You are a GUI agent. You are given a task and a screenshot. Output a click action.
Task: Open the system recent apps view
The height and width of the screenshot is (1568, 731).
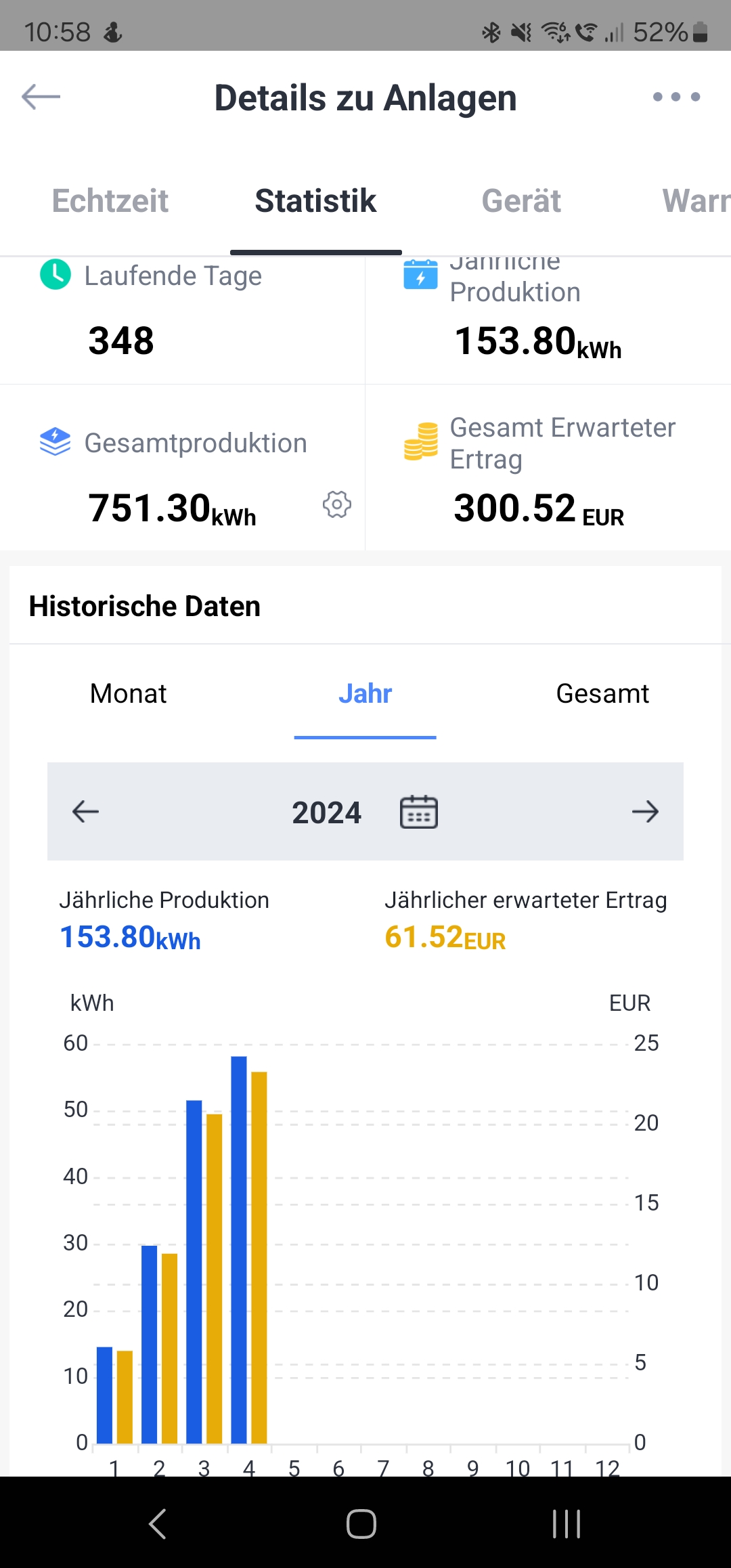pos(567,1524)
